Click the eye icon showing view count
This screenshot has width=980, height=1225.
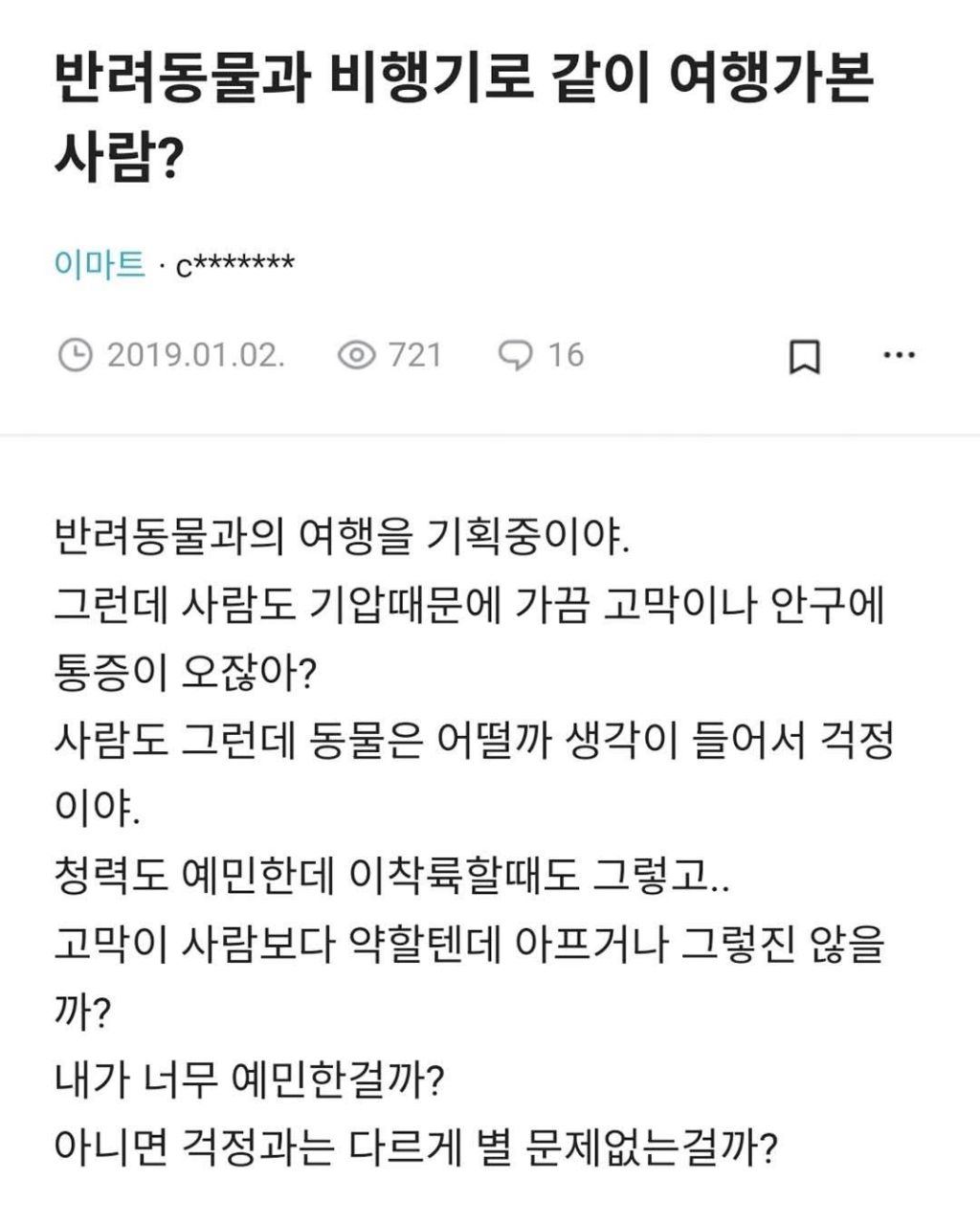[x=356, y=356]
